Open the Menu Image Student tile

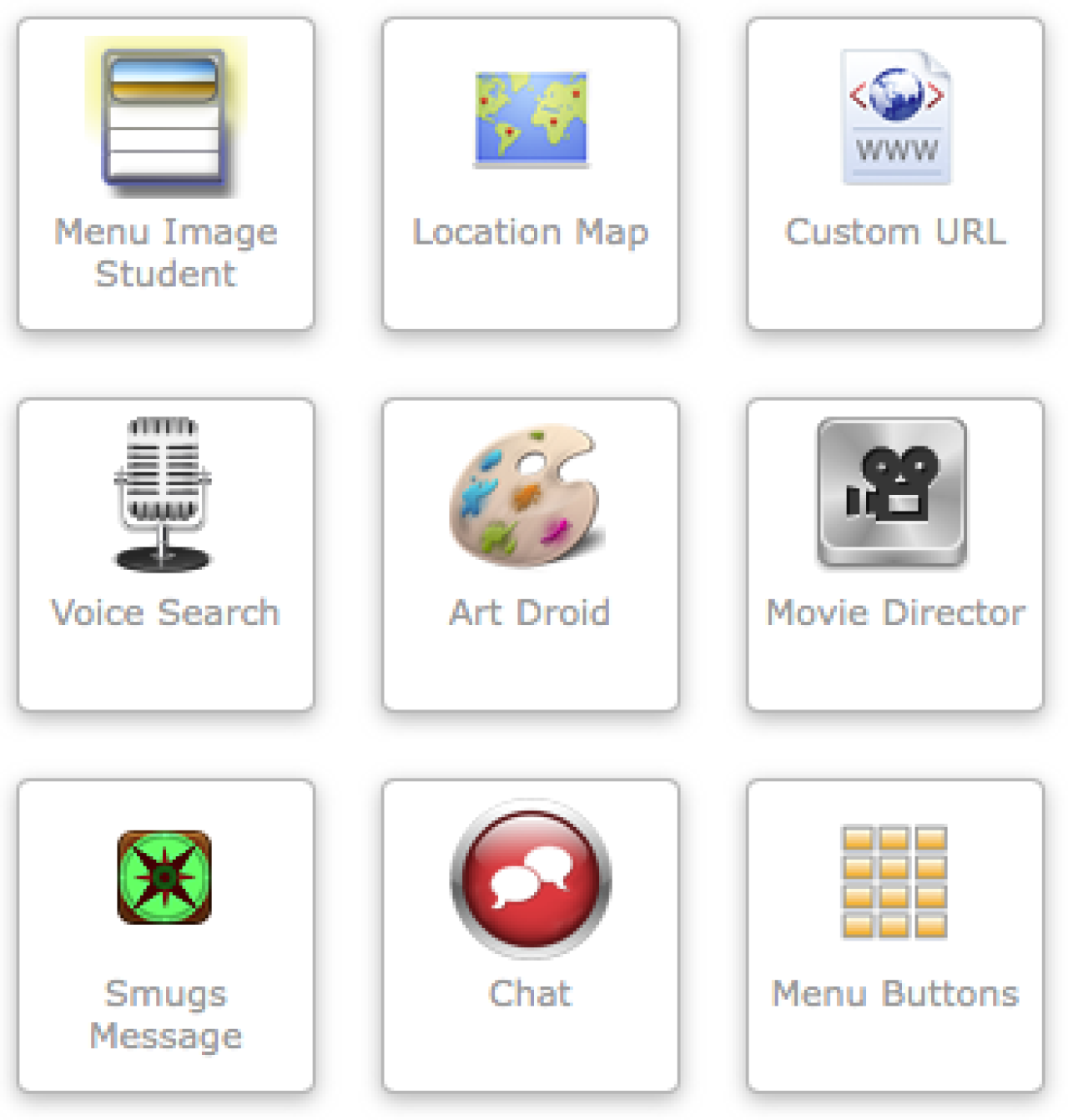coord(165,174)
